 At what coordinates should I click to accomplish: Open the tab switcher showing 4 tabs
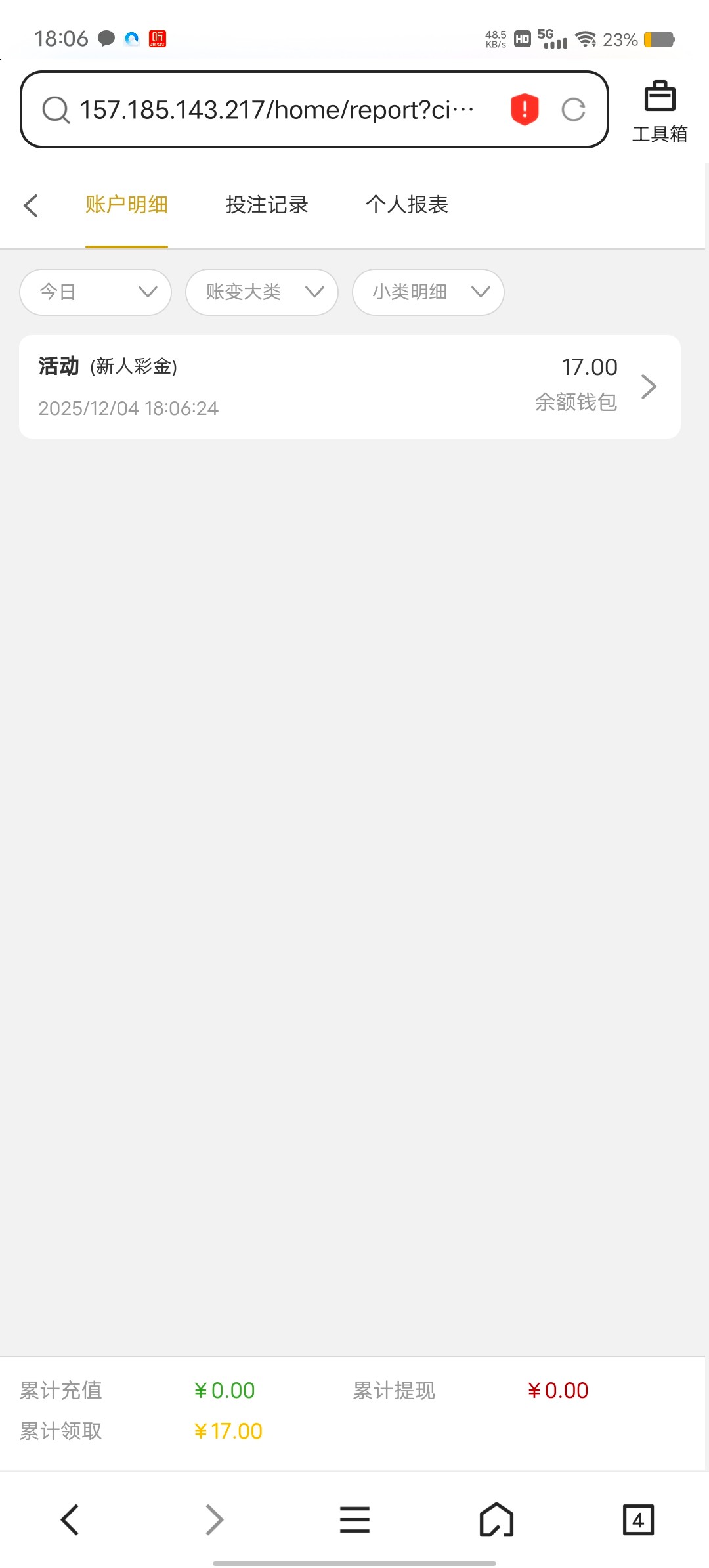pos(637,1520)
